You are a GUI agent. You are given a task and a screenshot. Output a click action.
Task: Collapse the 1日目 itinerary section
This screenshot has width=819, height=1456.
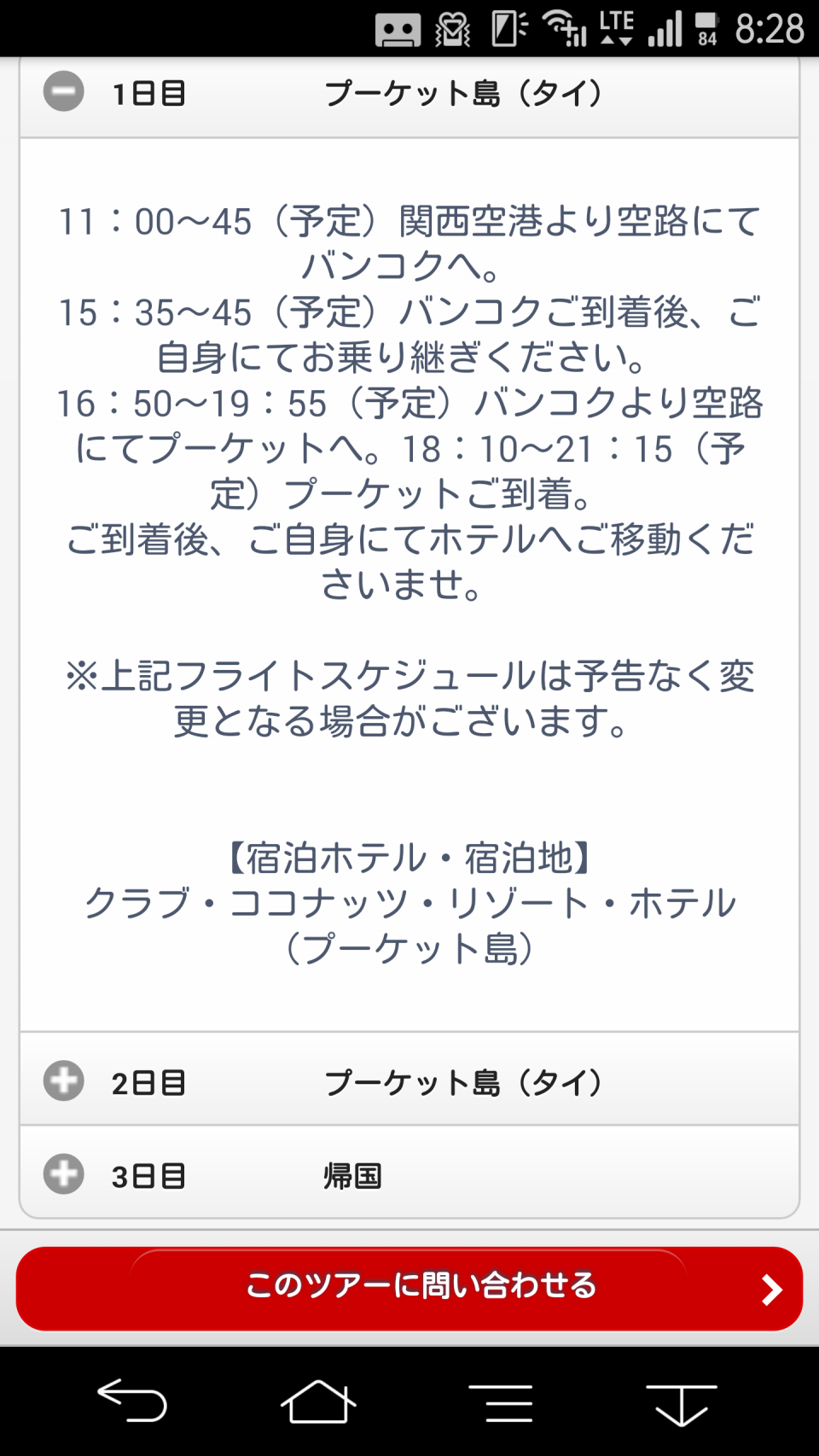pyautogui.click(x=409, y=94)
